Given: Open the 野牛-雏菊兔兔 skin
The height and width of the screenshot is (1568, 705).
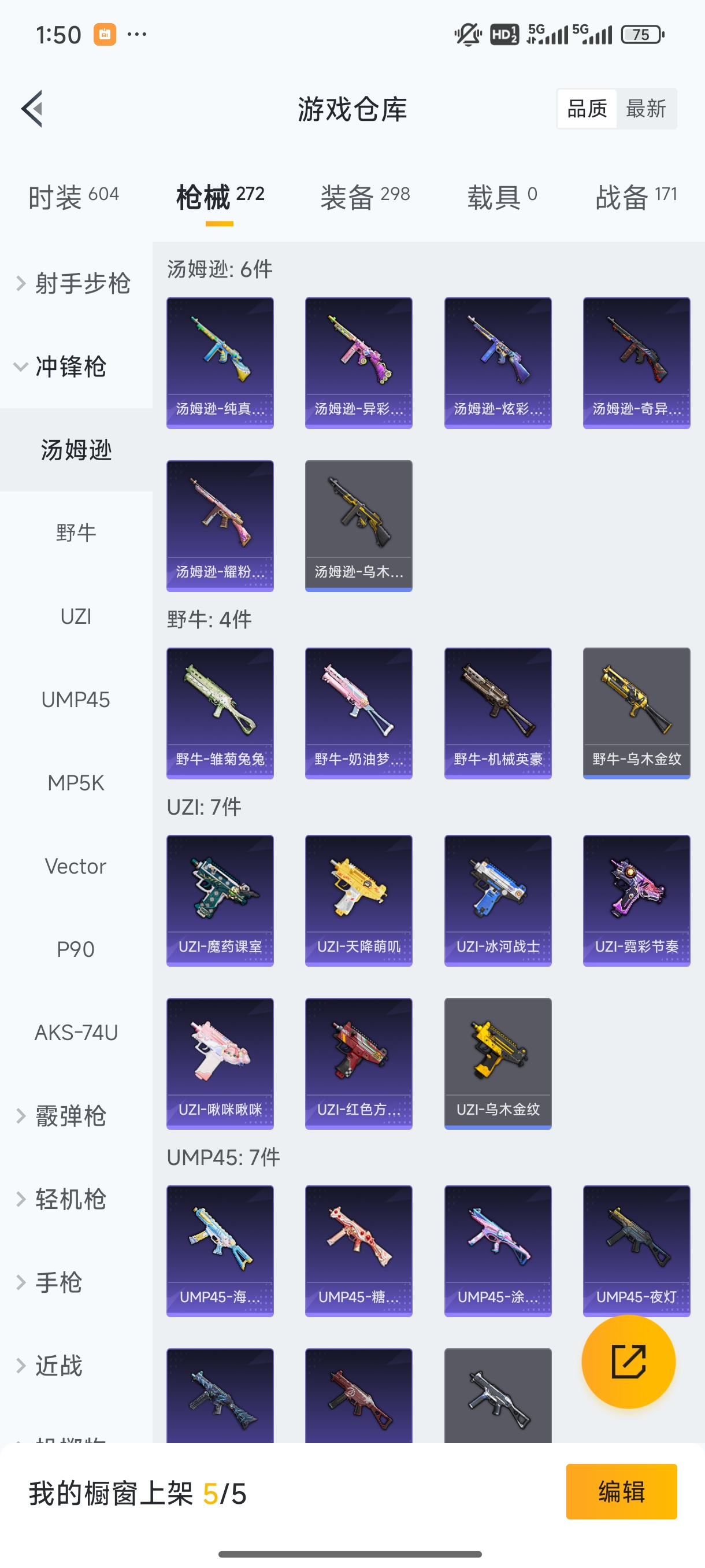Looking at the screenshot, I should click(220, 713).
